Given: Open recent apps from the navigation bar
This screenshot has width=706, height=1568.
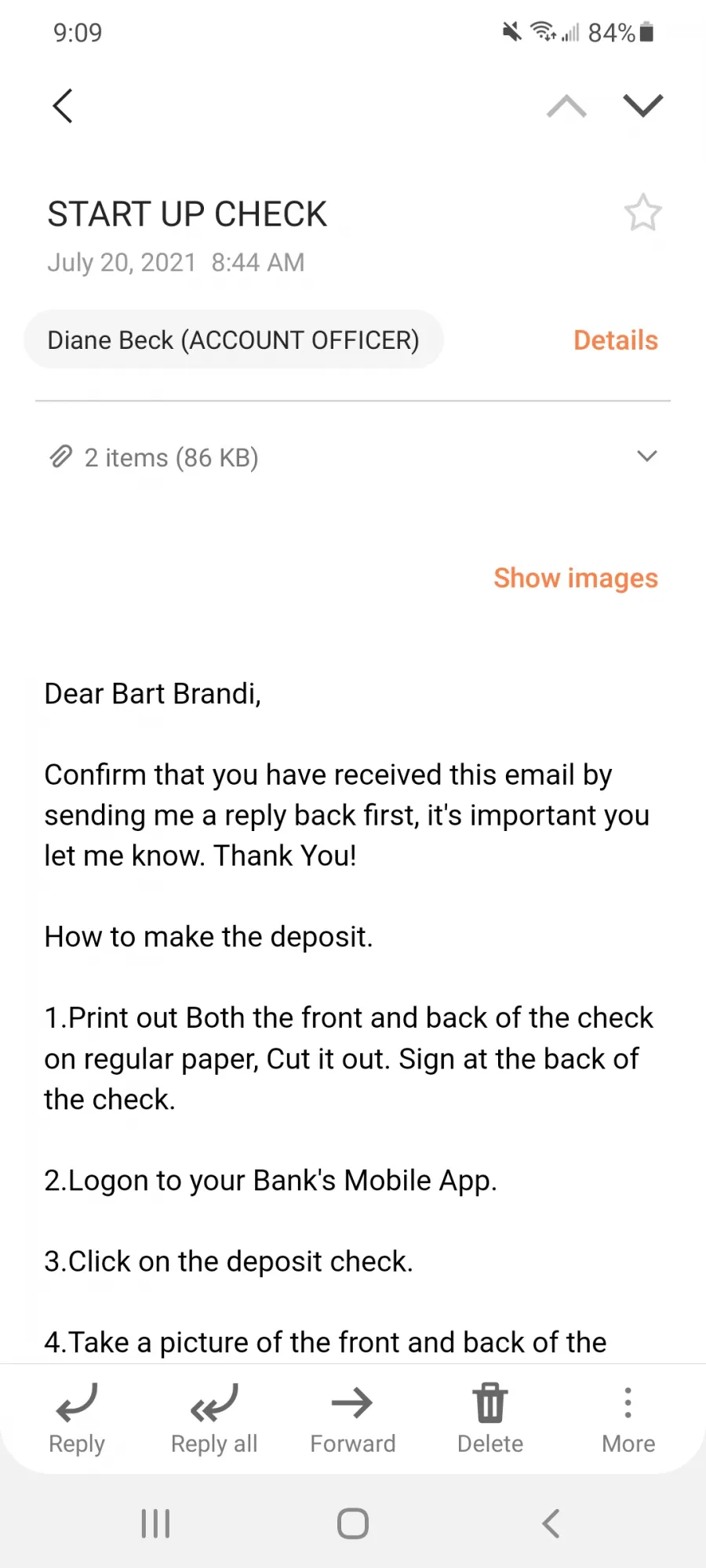Looking at the screenshot, I should tap(155, 1523).
